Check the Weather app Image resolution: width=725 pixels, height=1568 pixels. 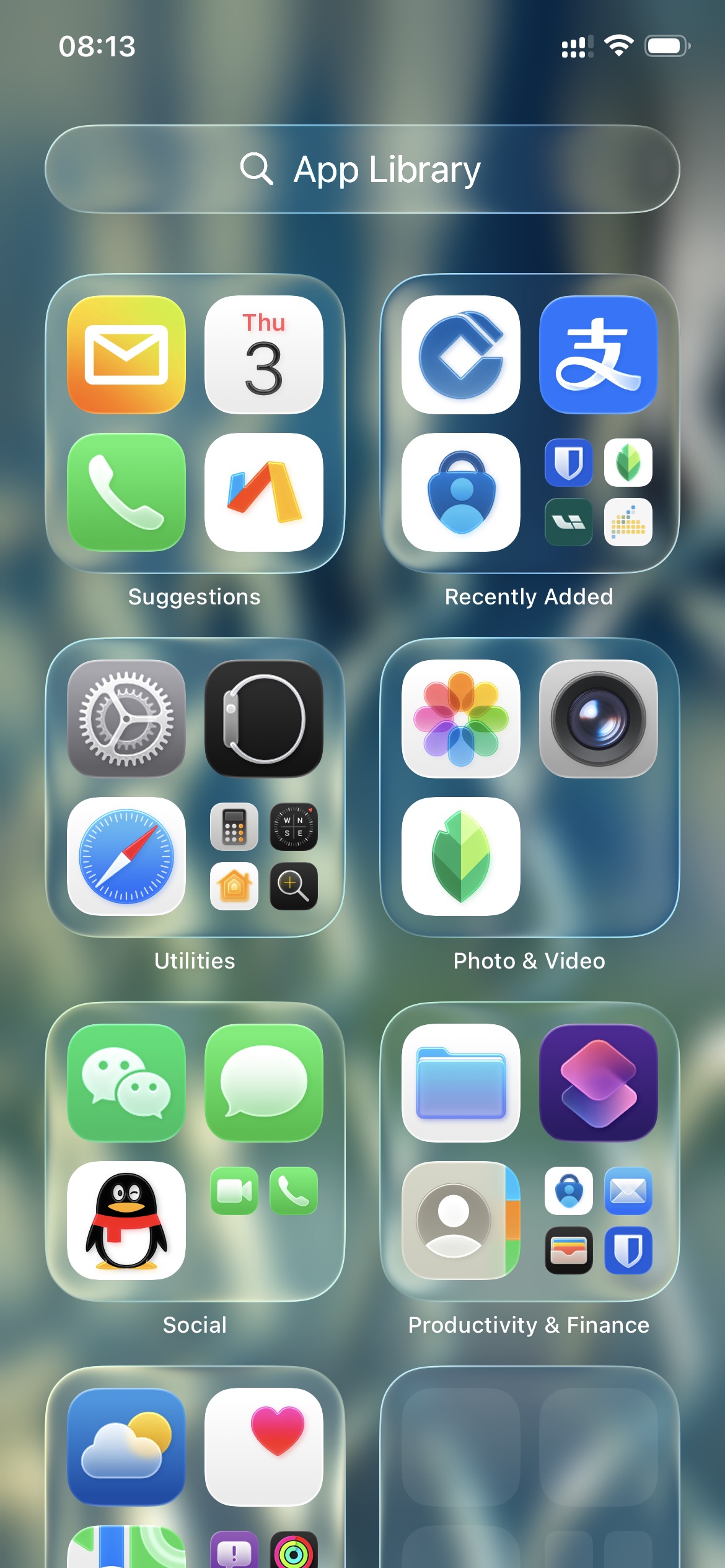click(126, 1447)
